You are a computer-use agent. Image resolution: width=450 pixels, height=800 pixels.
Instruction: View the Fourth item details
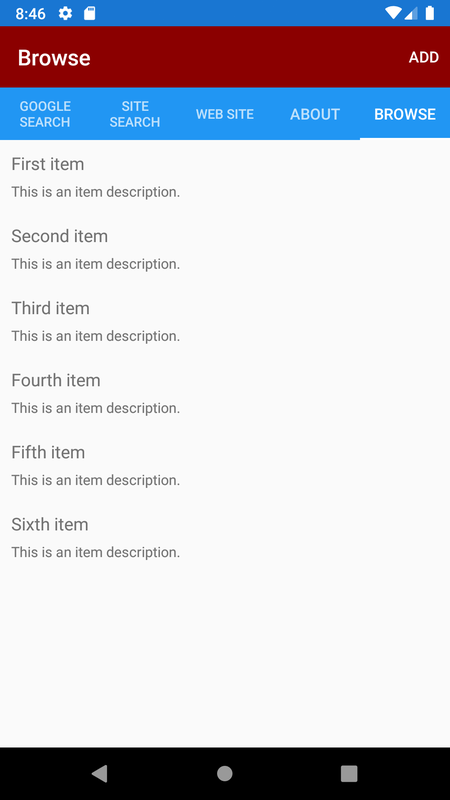click(225, 393)
